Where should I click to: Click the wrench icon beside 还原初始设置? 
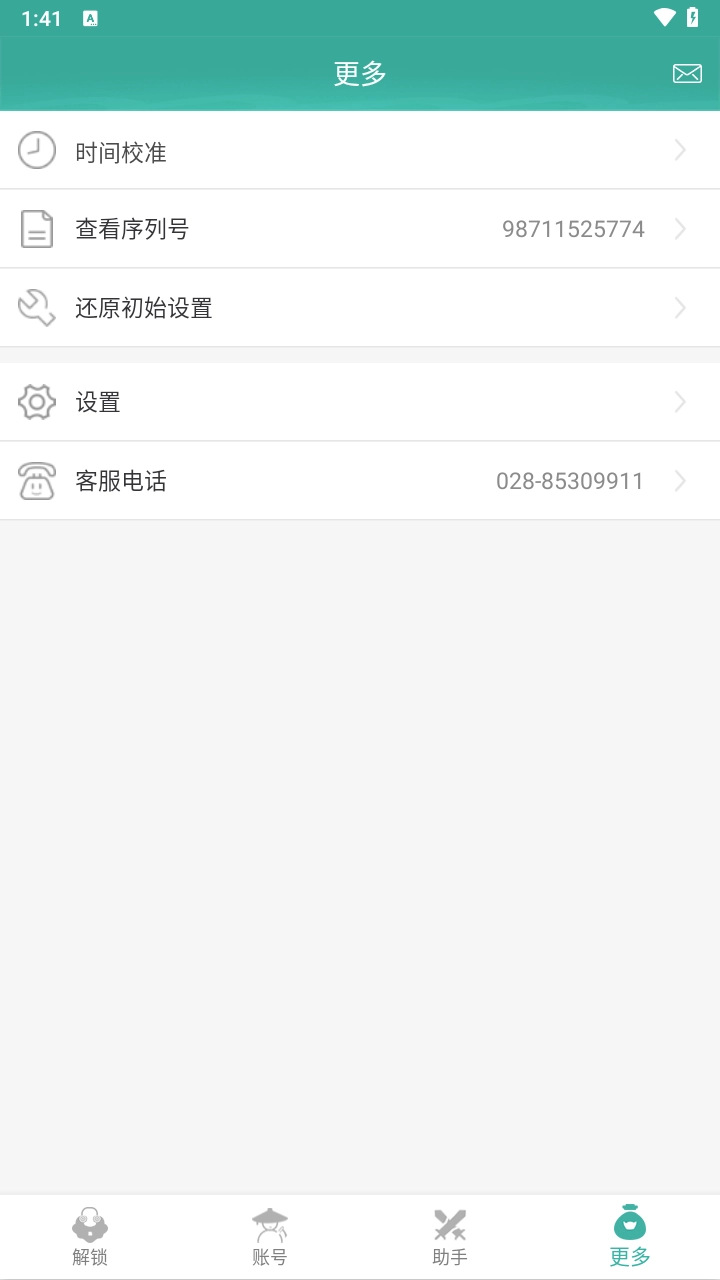click(x=36, y=307)
